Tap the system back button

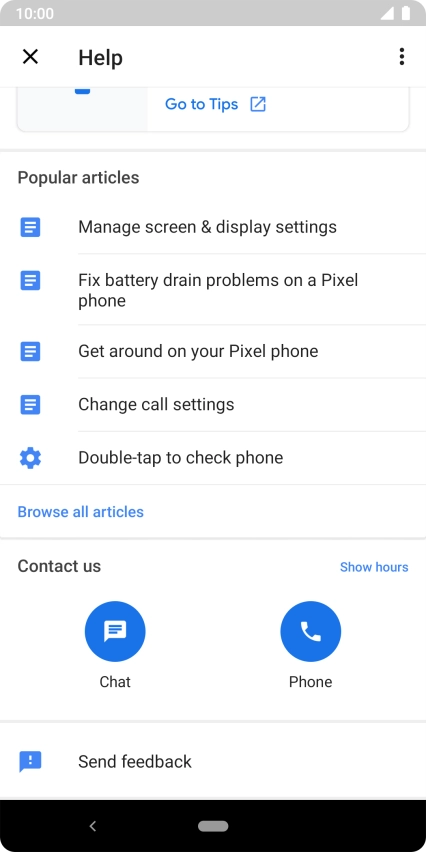[92, 826]
